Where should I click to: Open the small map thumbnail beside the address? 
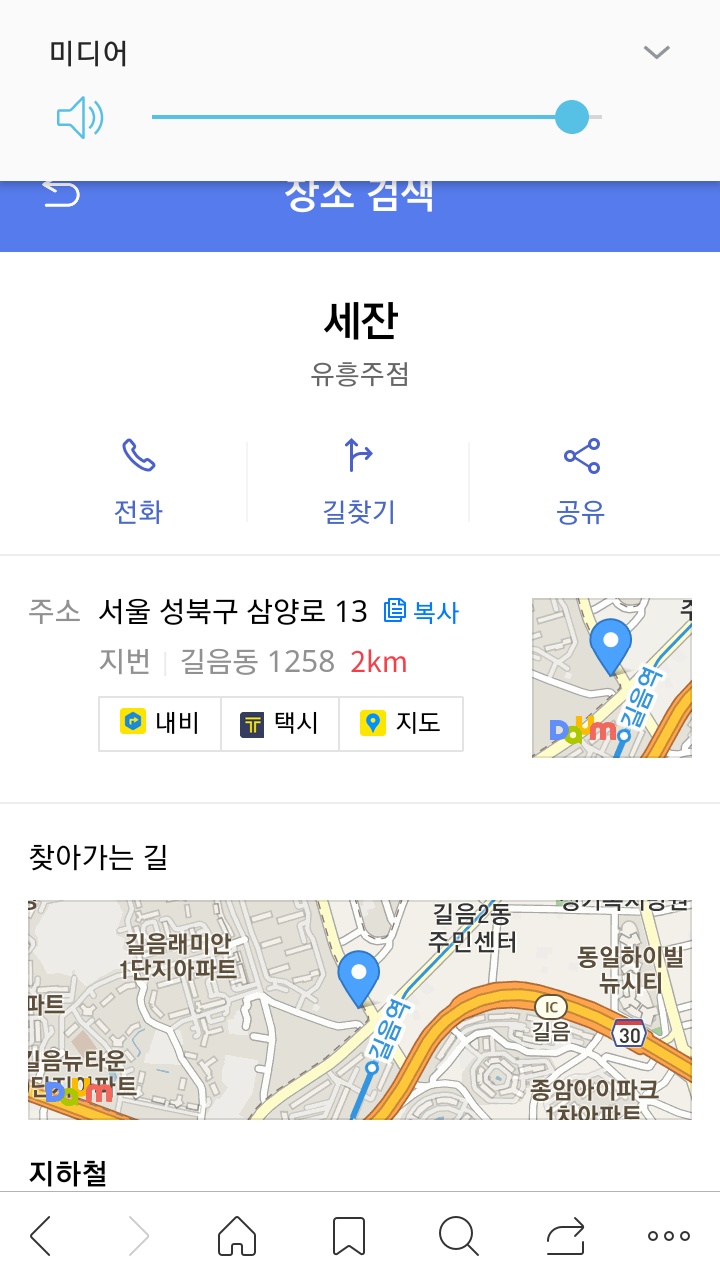click(x=611, y=677)
